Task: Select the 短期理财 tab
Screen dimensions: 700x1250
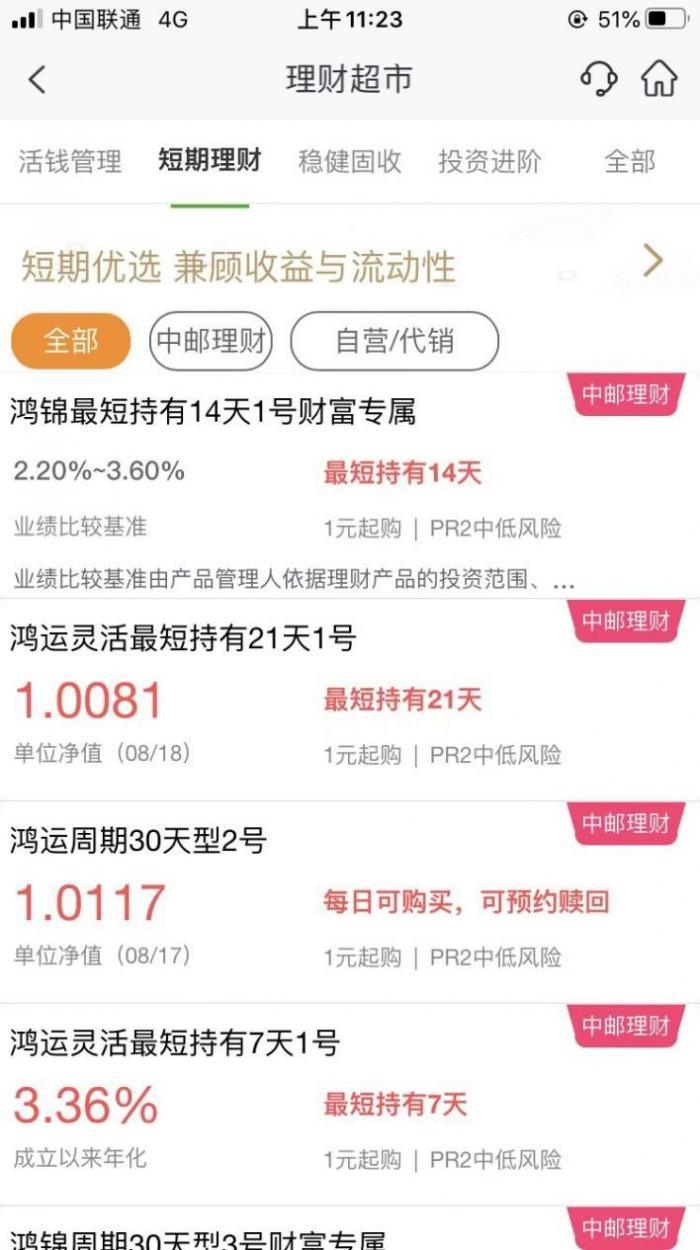Action: pos(209,160)
